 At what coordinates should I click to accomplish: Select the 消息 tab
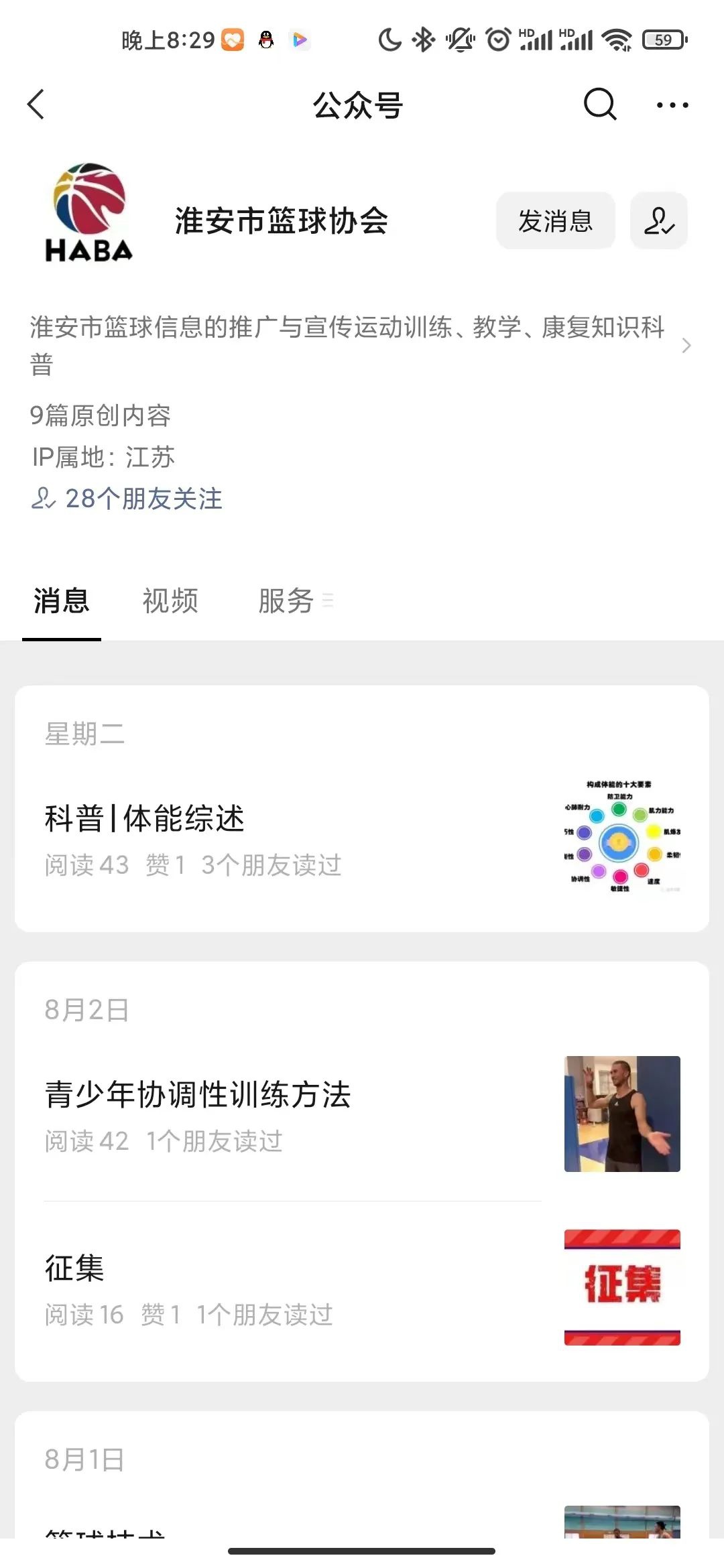pos(61,602)
